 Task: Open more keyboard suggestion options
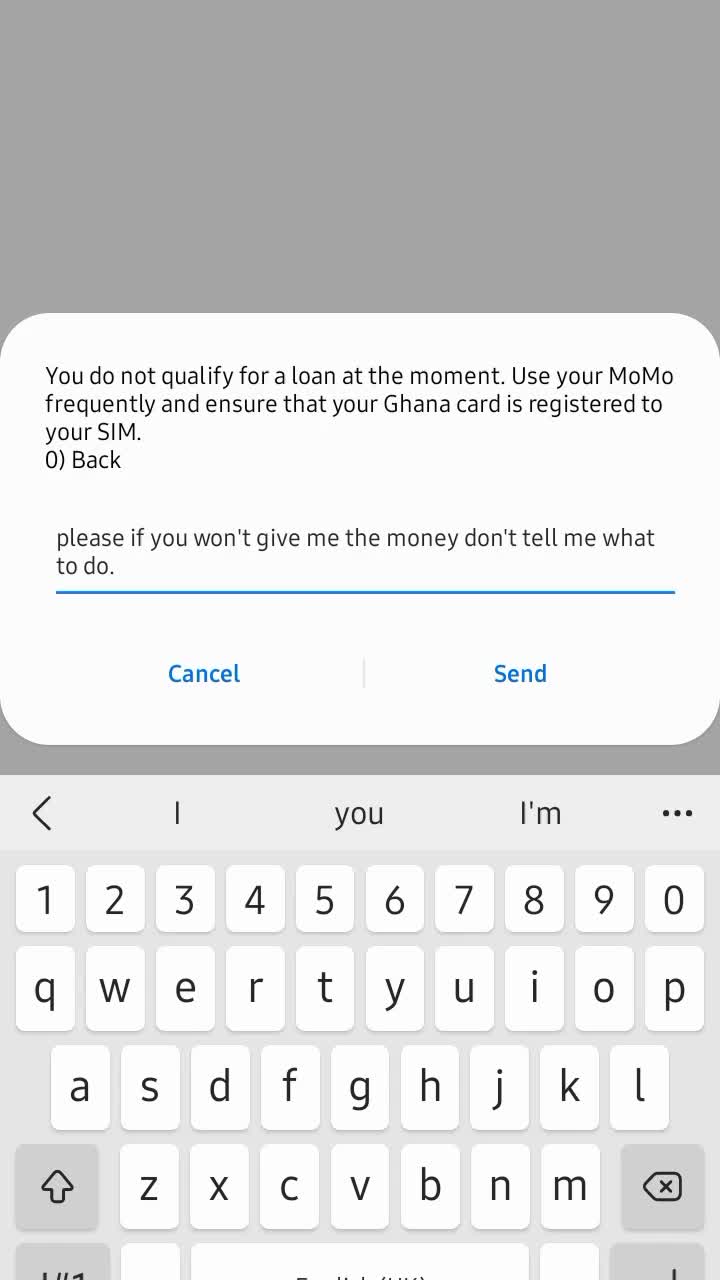coord(677,814)
